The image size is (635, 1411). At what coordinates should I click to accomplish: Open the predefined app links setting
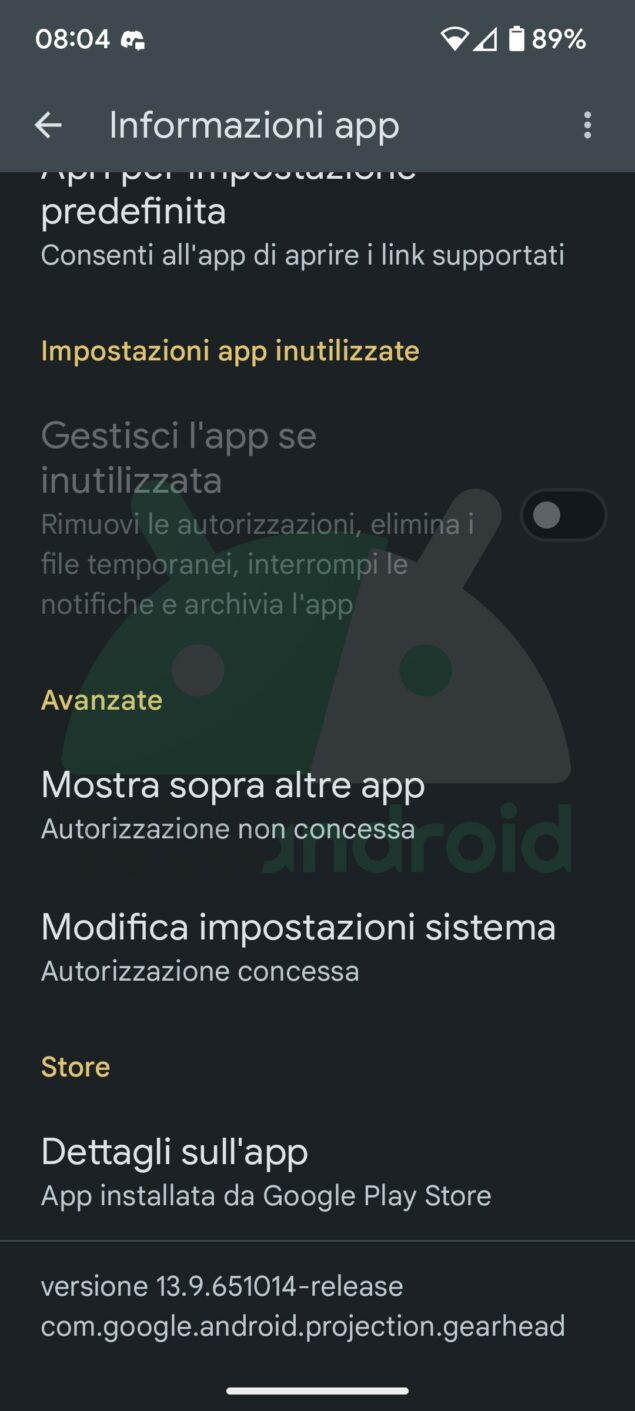click(300, 230)
